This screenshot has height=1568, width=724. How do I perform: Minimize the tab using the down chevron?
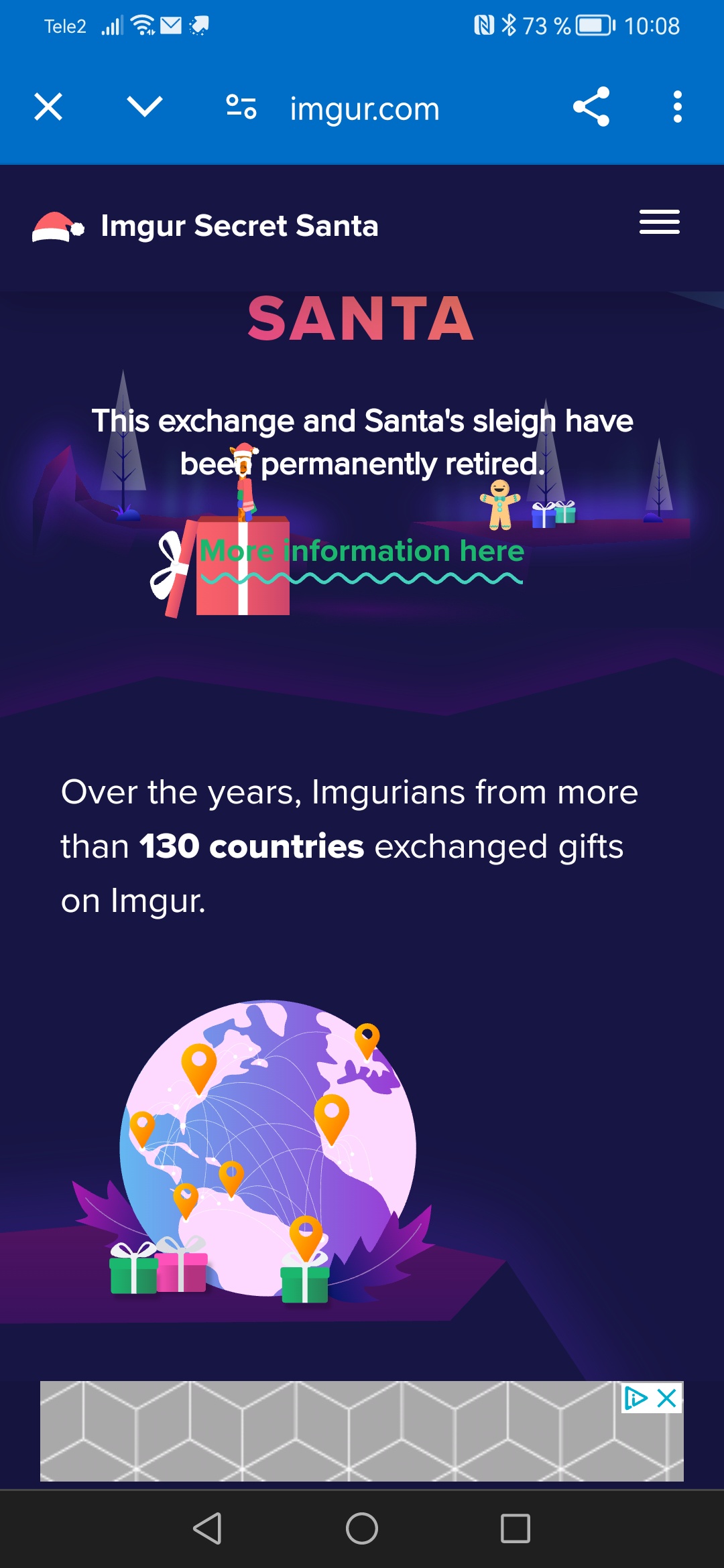144,107
